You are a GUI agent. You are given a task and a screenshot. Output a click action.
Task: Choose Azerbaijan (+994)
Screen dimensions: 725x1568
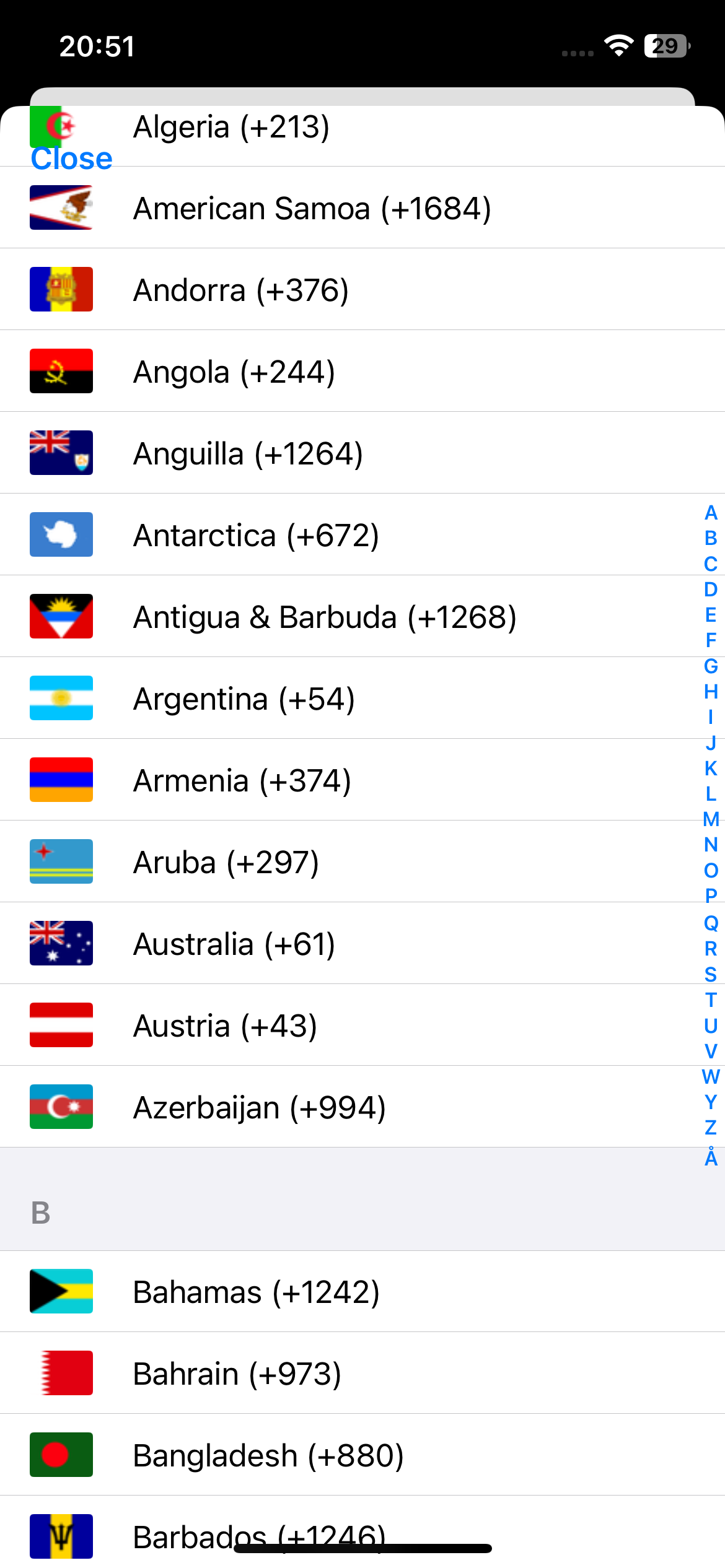260,1107
